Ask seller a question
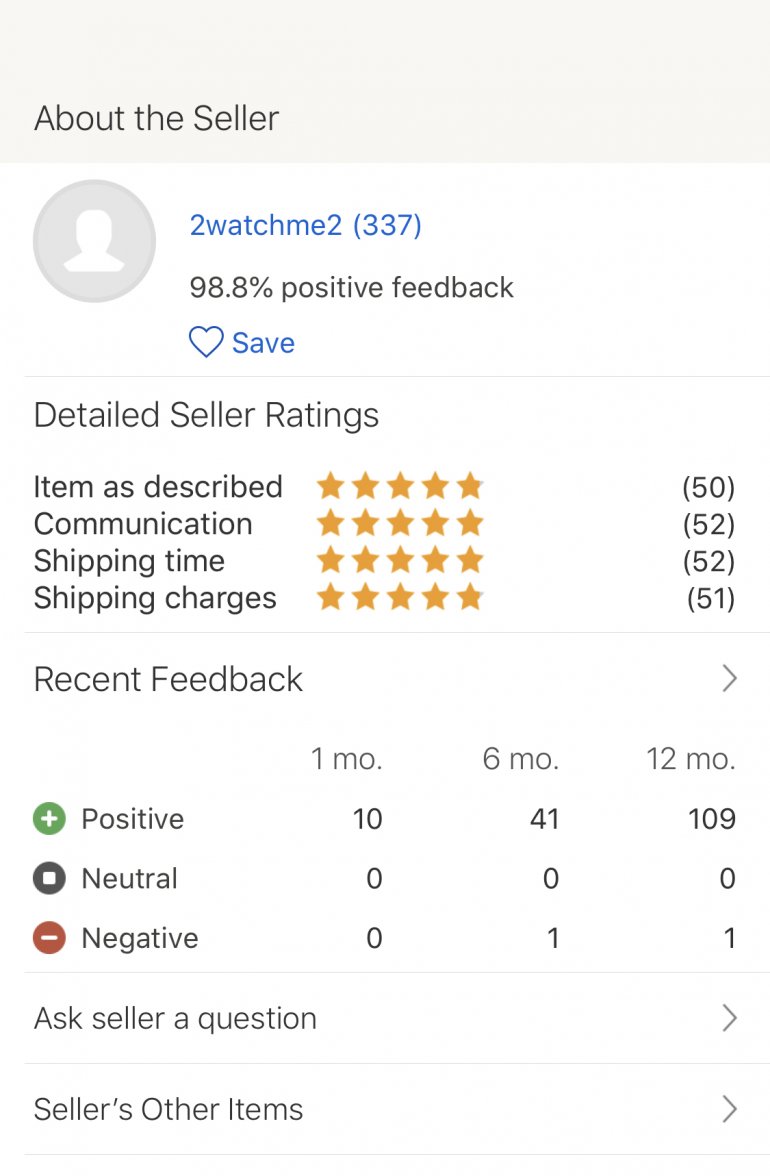770x1176 pixels. [385, 1018]
